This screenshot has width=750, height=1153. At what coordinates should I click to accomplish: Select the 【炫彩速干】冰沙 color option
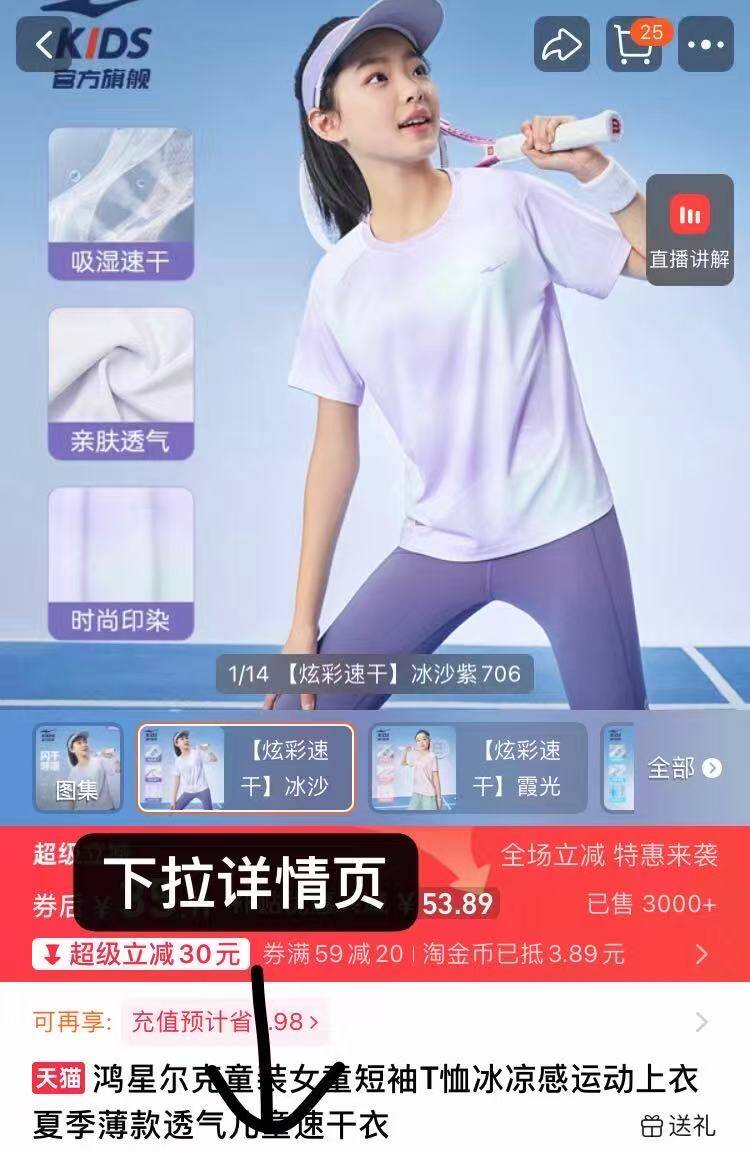(x=246, y=768)
